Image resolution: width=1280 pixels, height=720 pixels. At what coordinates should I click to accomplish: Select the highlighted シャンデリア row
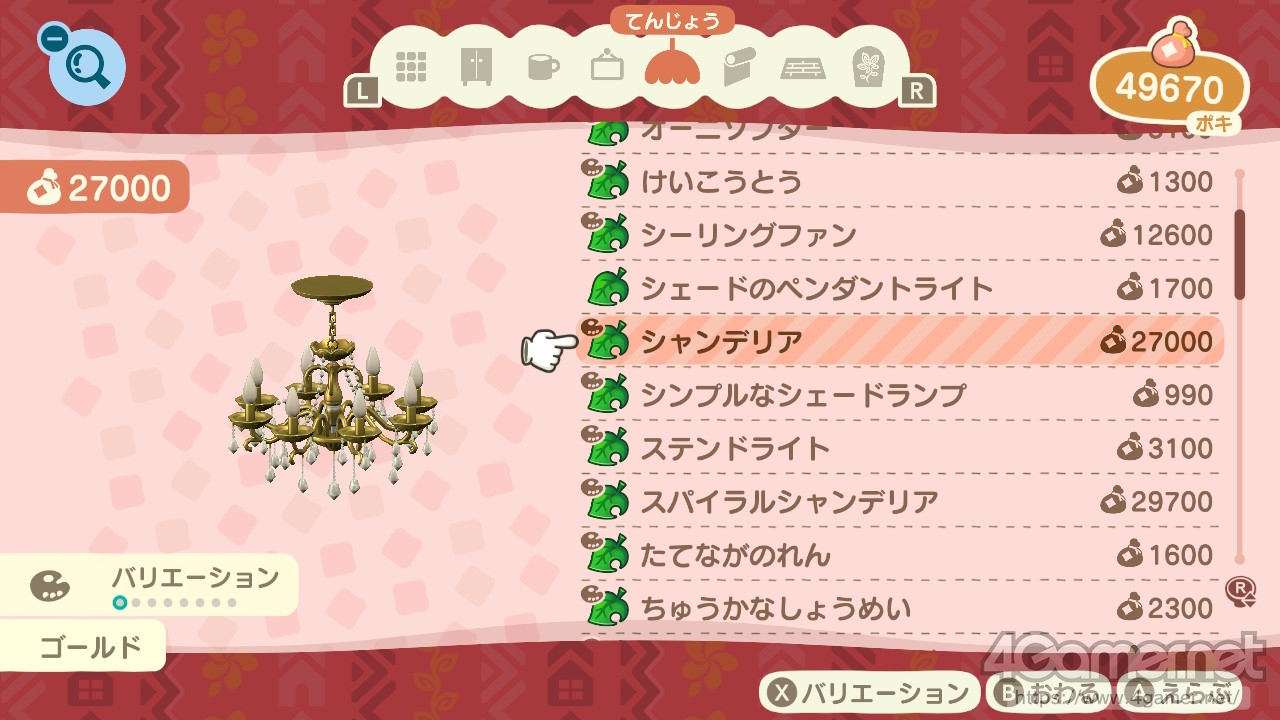899,341
